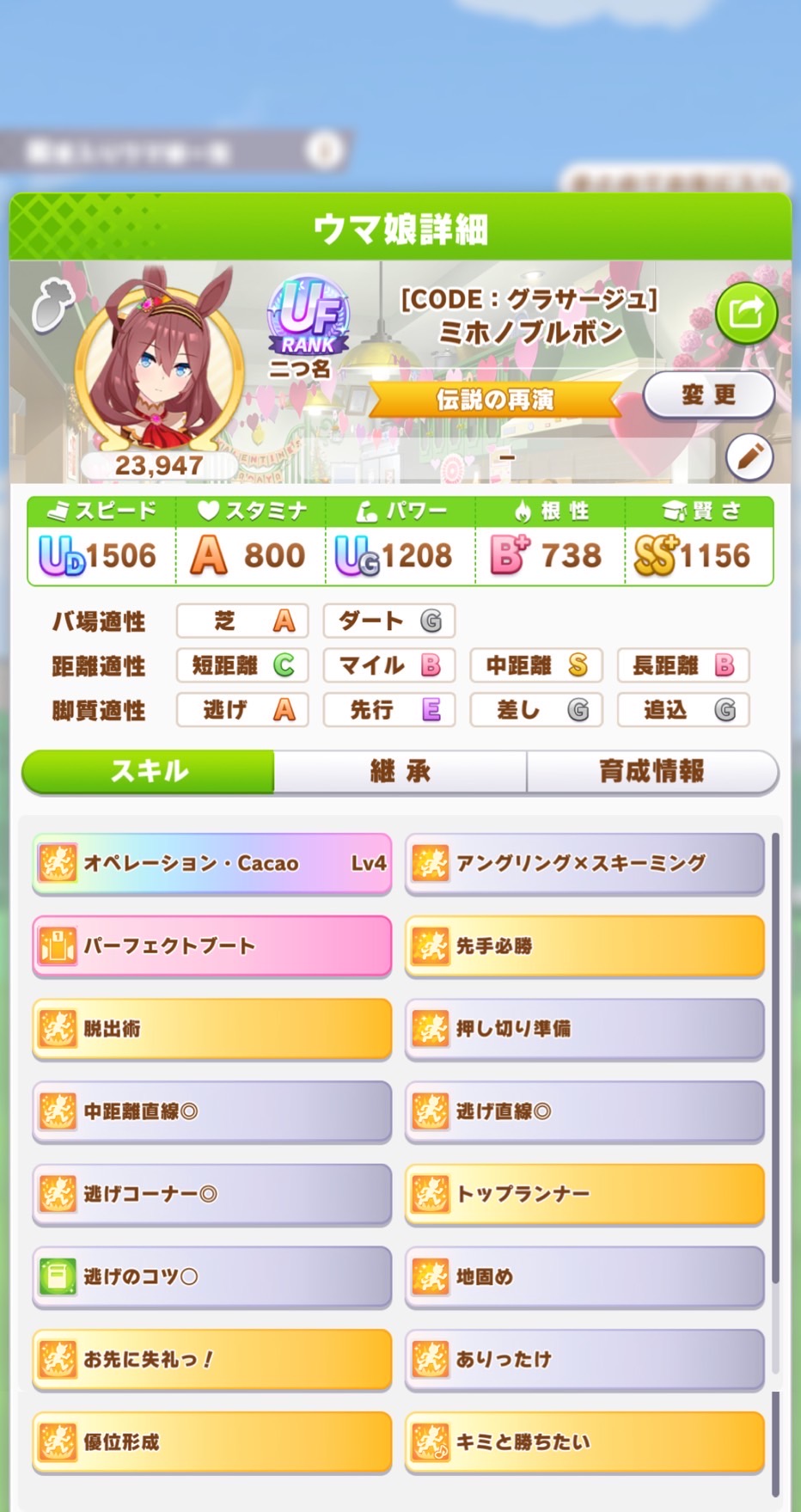Share this Uma Musume detail screen
This screenshot has height=1512, width=801.
coord(745,313)
